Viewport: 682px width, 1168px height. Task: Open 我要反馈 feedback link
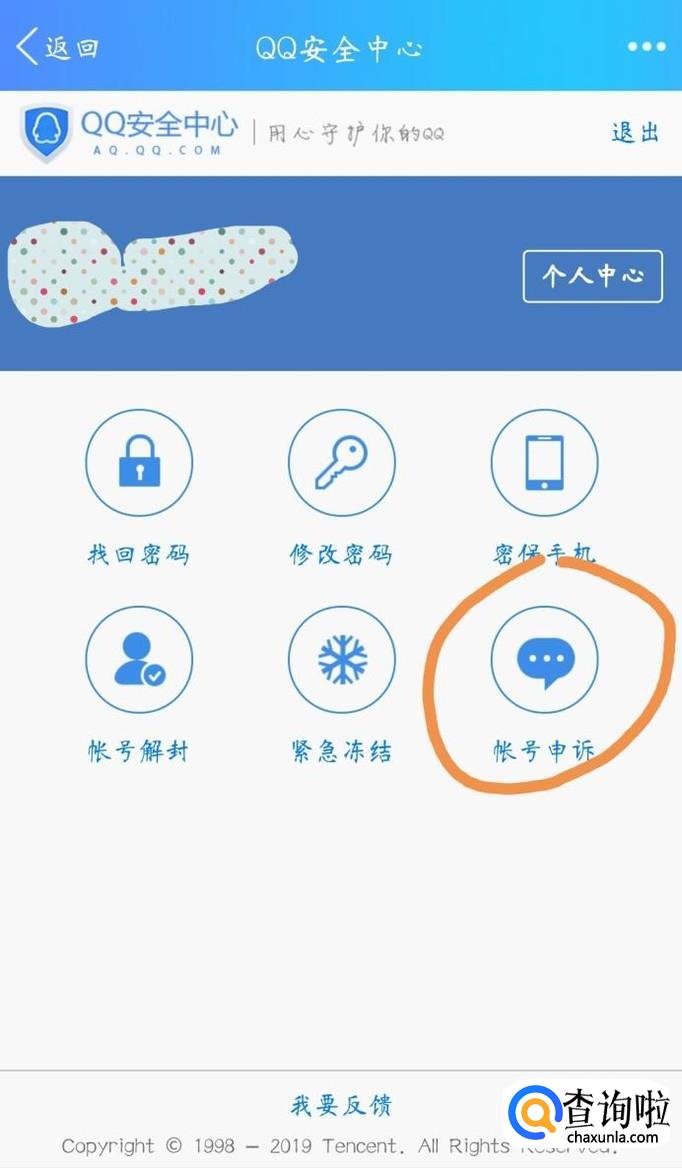click(341, 1105)
